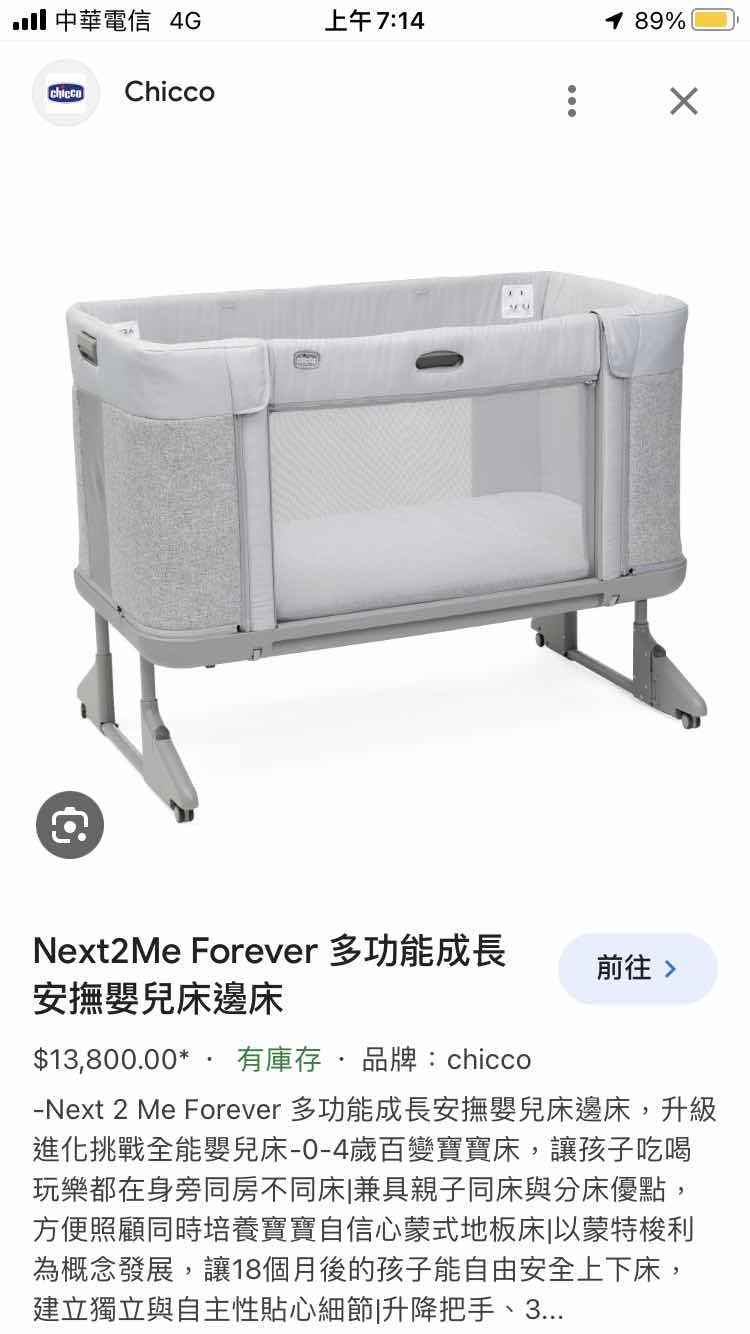Tap the 前往 button to visit the site

pos(637,968)
